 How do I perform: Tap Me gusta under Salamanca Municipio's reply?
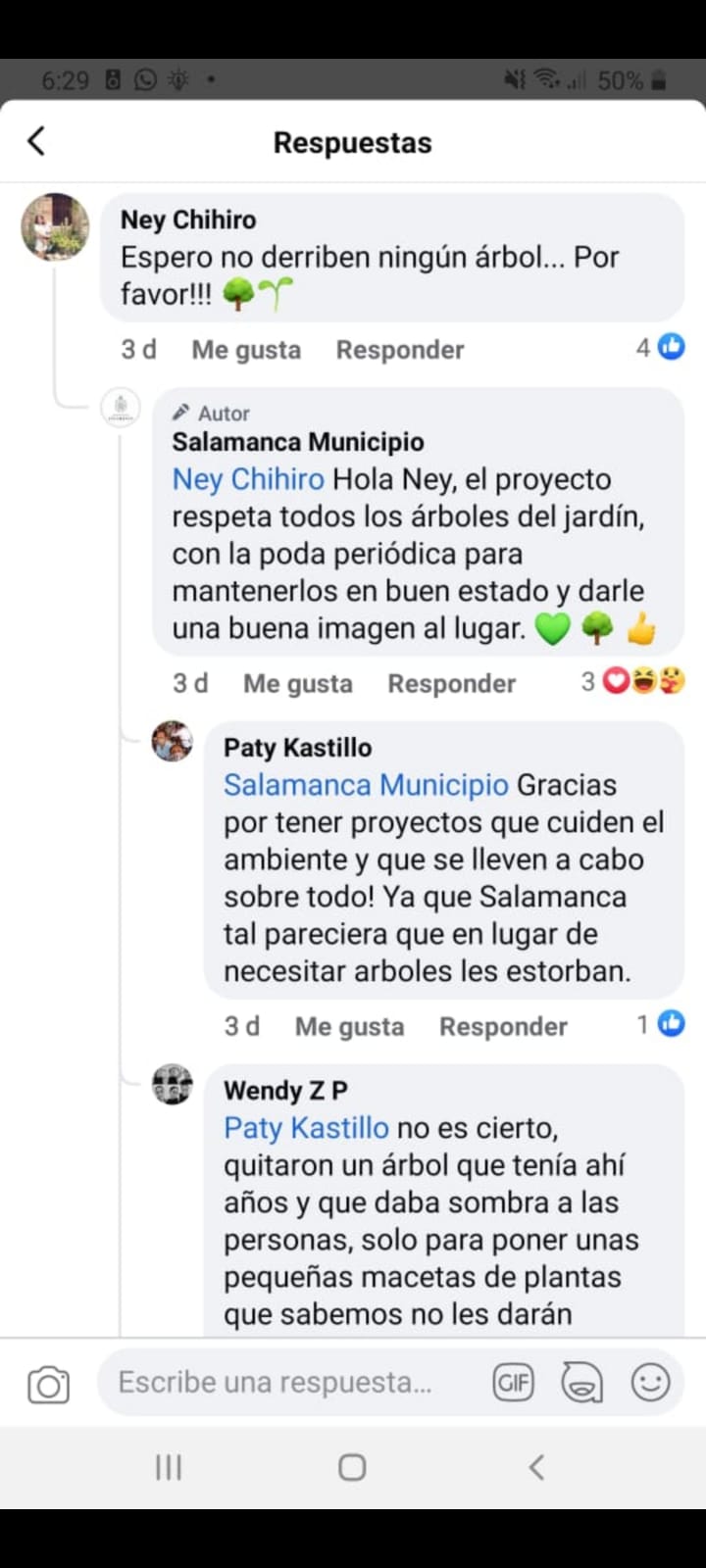pyautogui.click(x=297, y=683)
